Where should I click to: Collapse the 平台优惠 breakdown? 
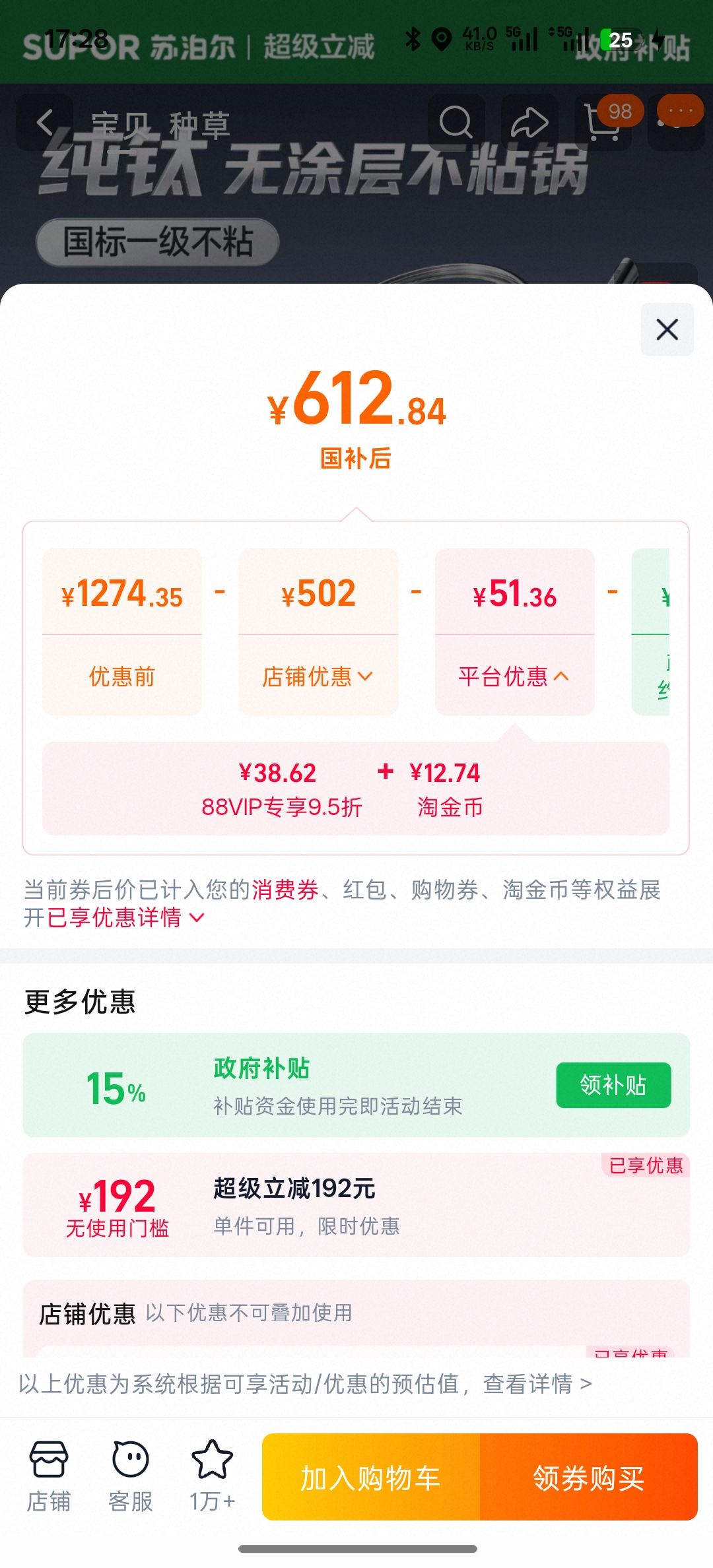(x=514, y=676)
